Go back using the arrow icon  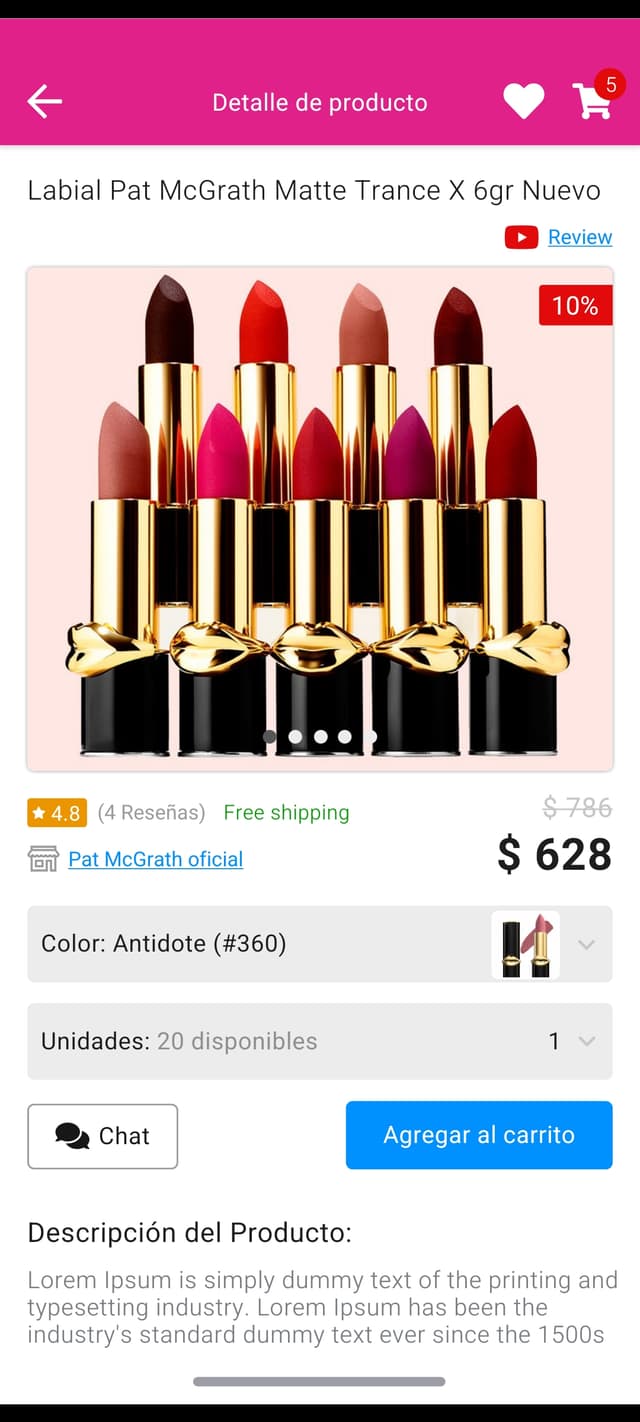pyautogui.click(x=45, y=101)
